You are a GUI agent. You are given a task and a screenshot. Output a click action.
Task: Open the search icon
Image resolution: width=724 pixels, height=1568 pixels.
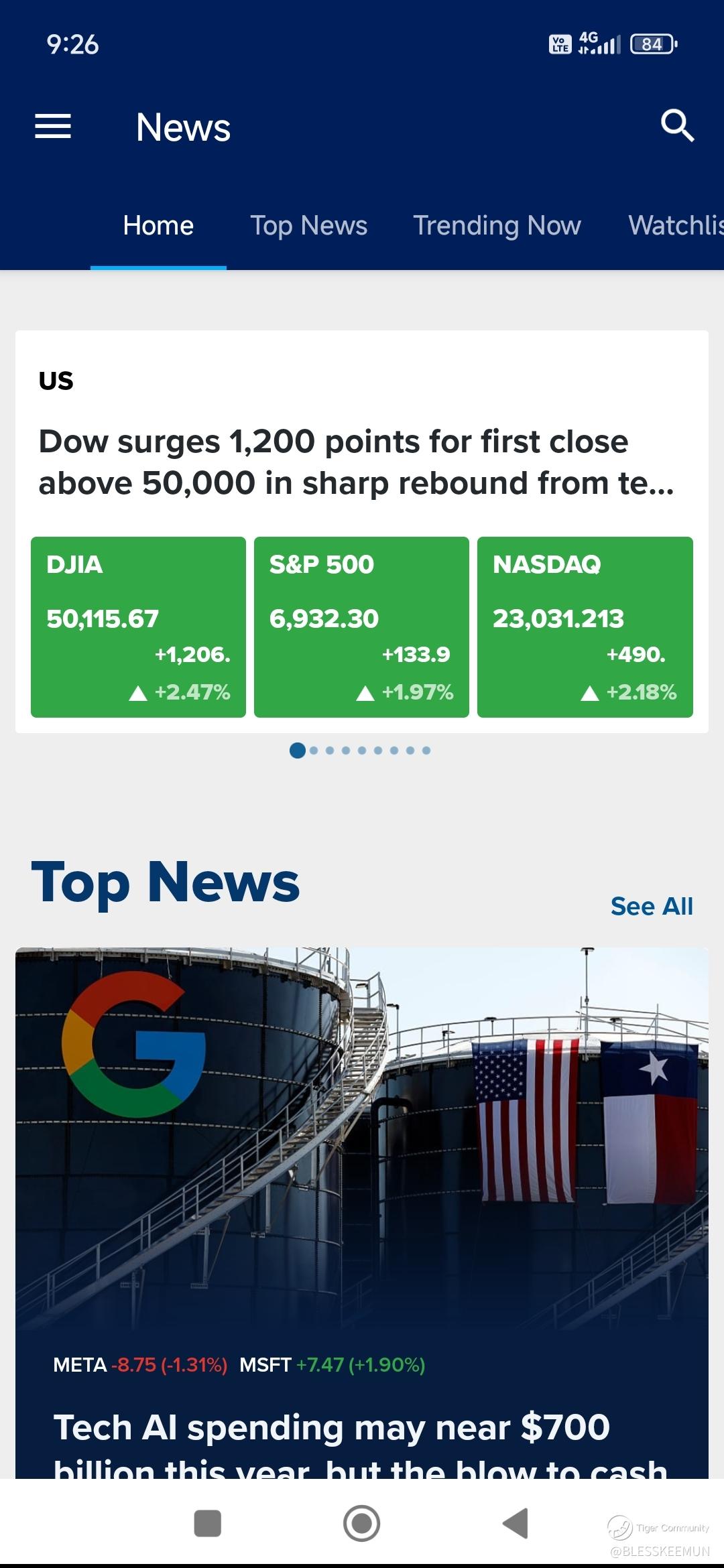677,126
